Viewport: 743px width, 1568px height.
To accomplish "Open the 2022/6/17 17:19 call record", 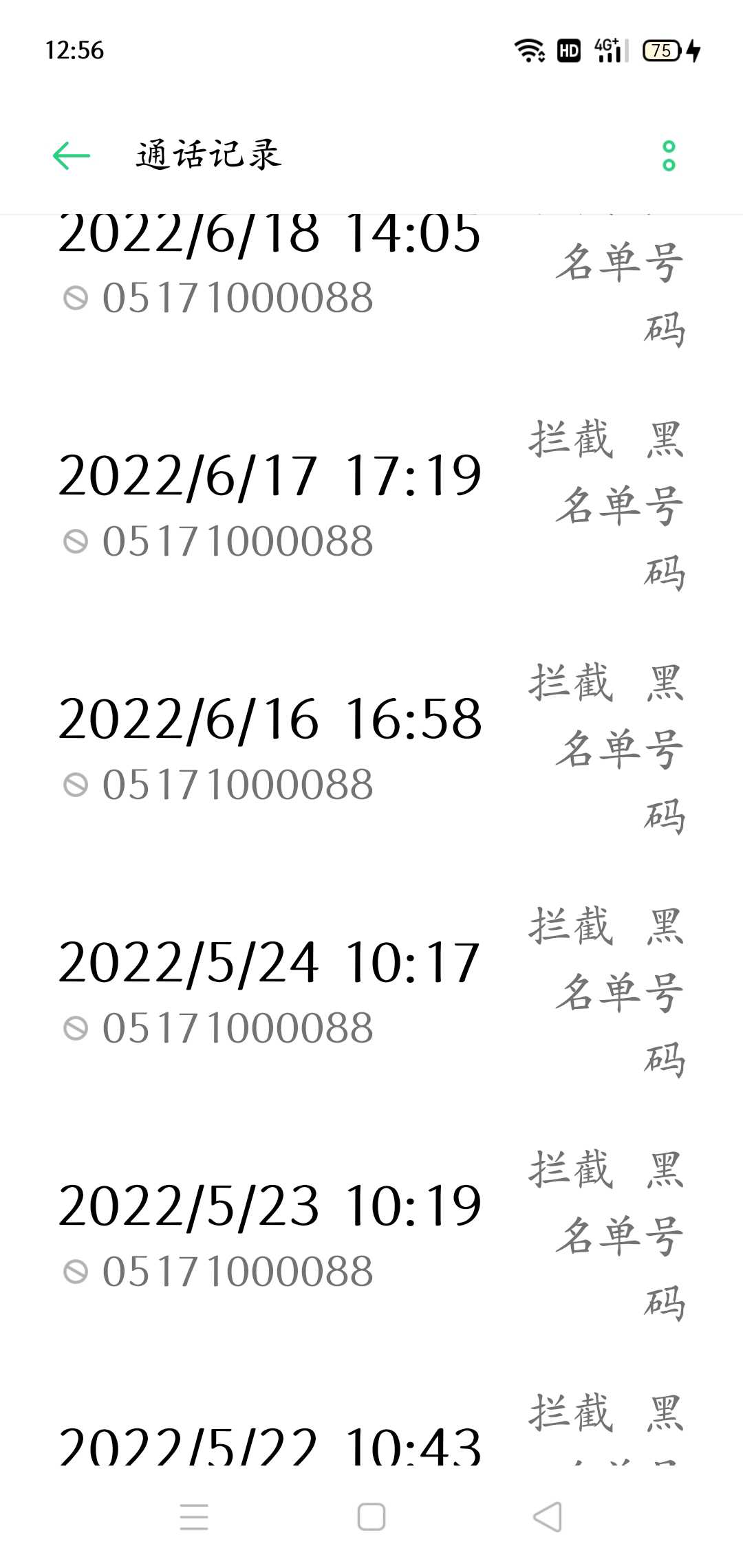I will point(371,507).
